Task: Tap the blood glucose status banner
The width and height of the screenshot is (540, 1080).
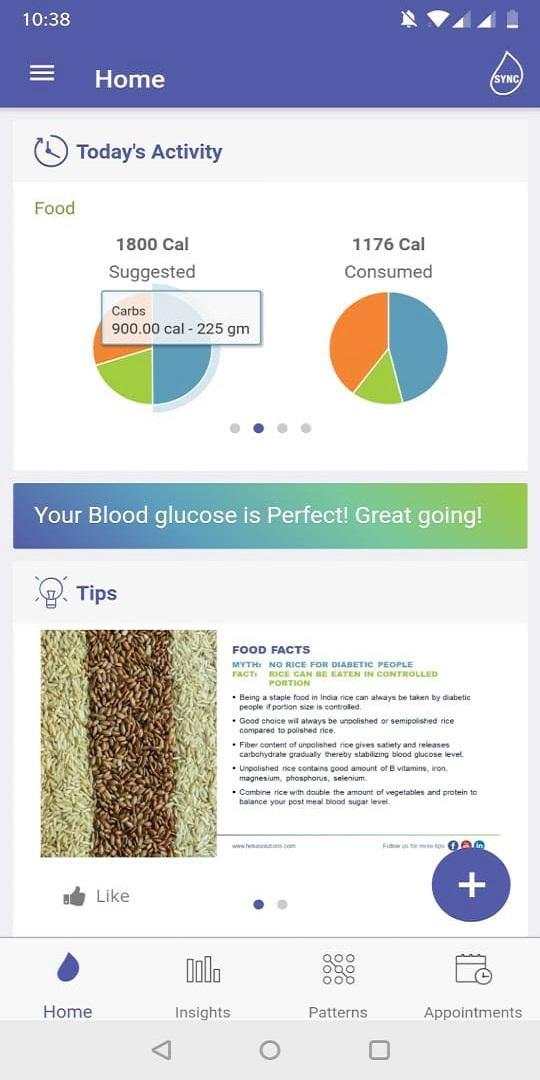Action: tap(270, 516)
